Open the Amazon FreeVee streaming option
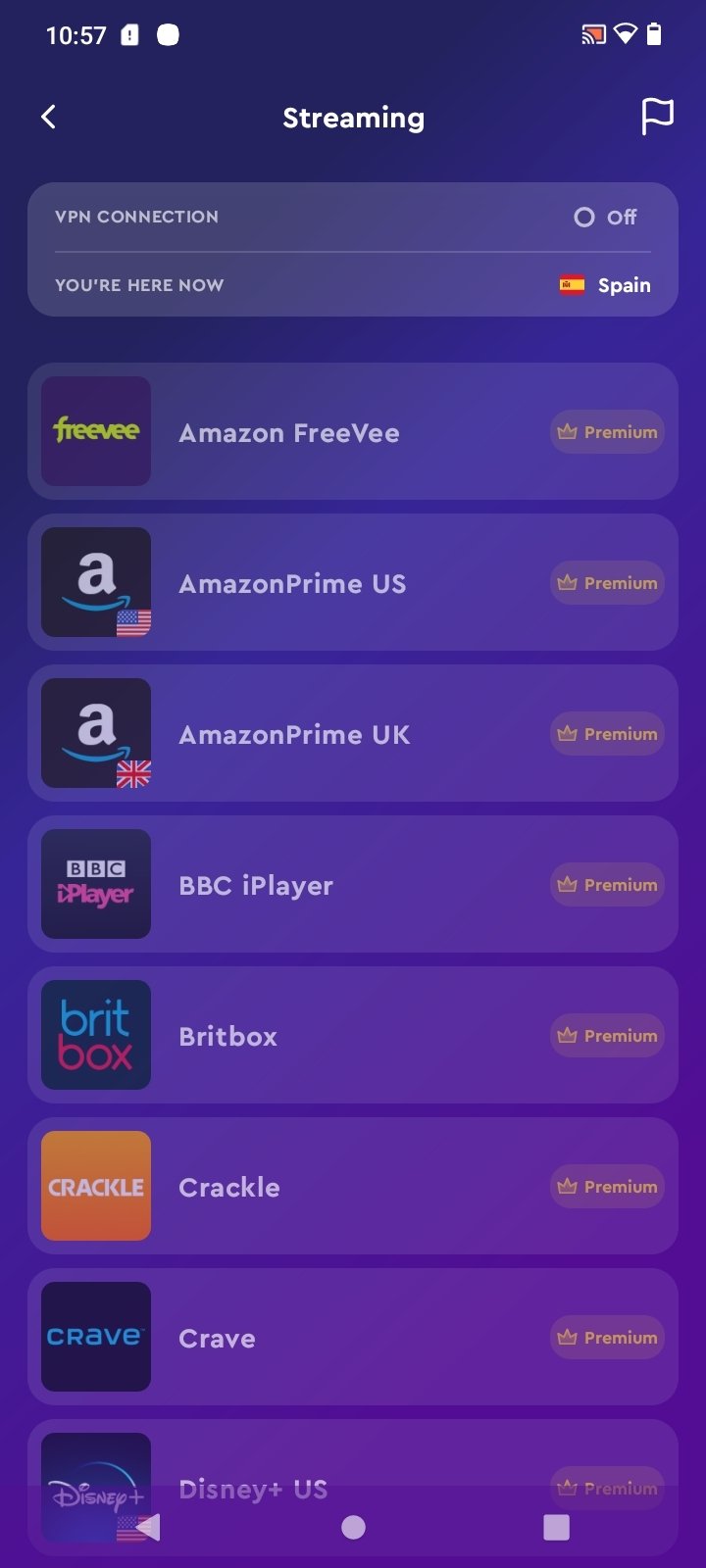The height and width of the screenshot is (1568, 706). pyautogui.click(x=353, y=432)
